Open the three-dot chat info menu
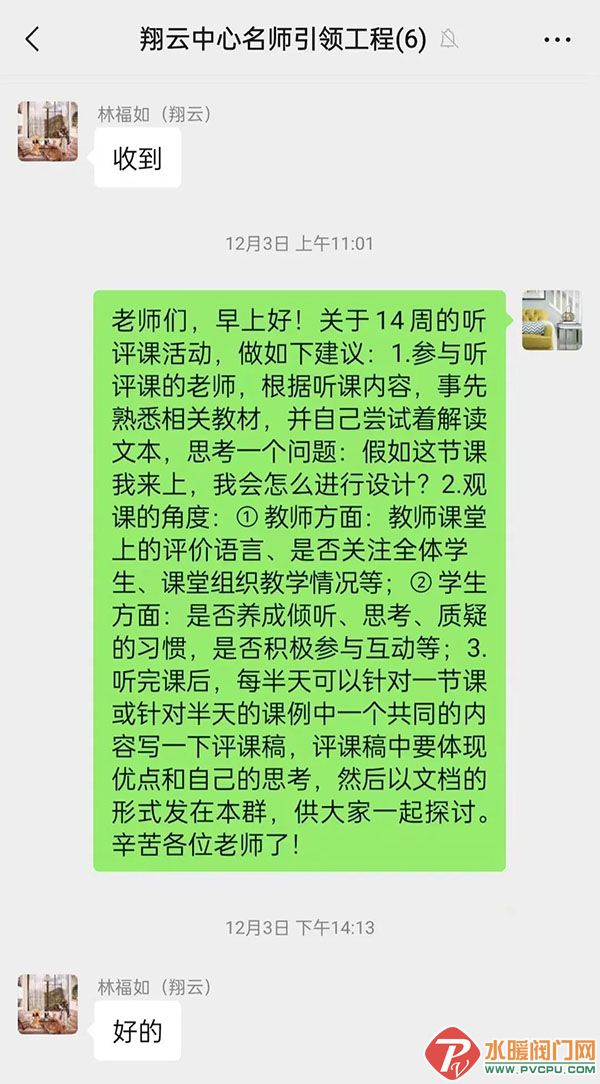 (557, 40)
